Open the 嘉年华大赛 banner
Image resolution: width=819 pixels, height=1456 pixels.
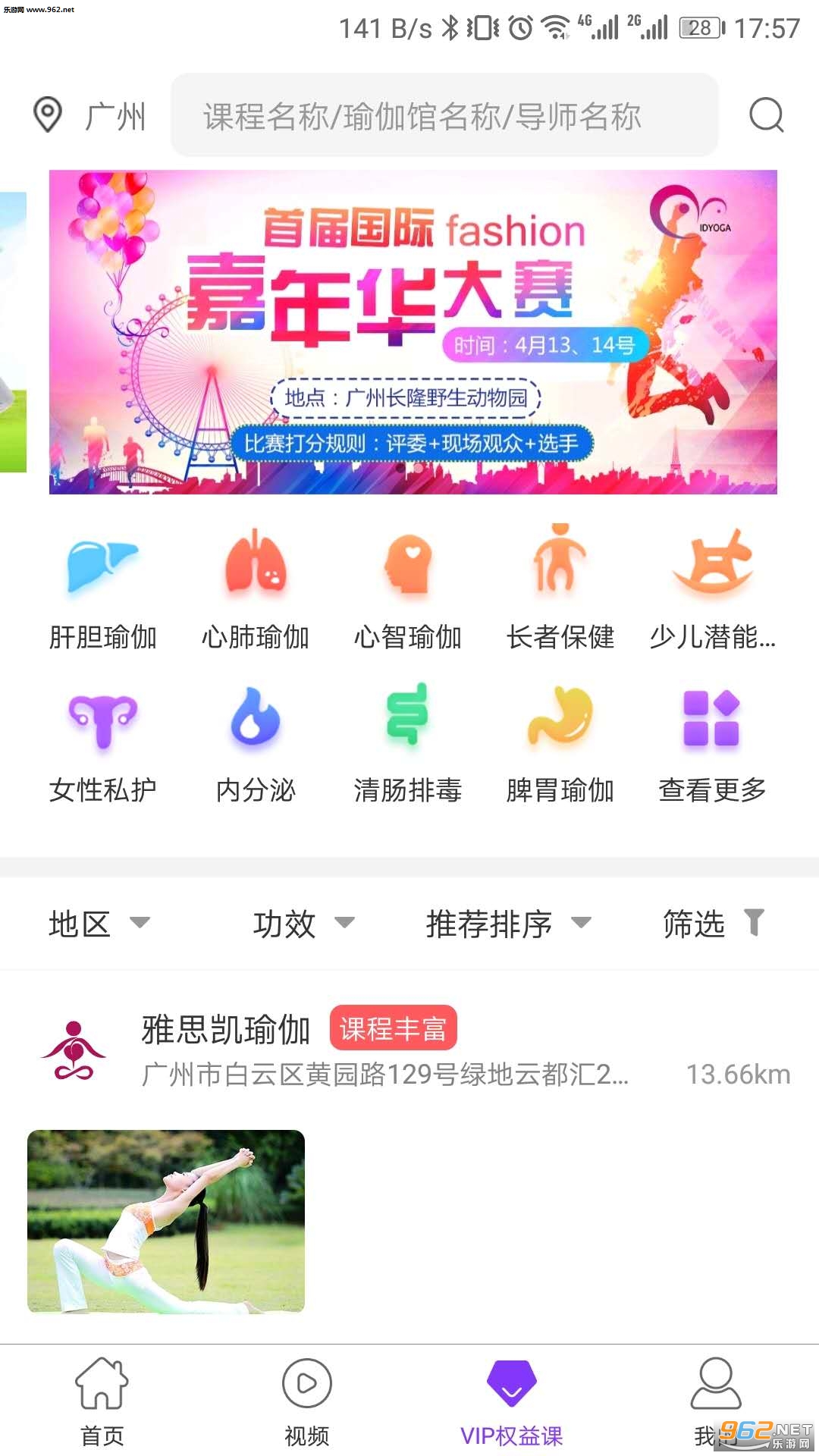tap(413, 332)
